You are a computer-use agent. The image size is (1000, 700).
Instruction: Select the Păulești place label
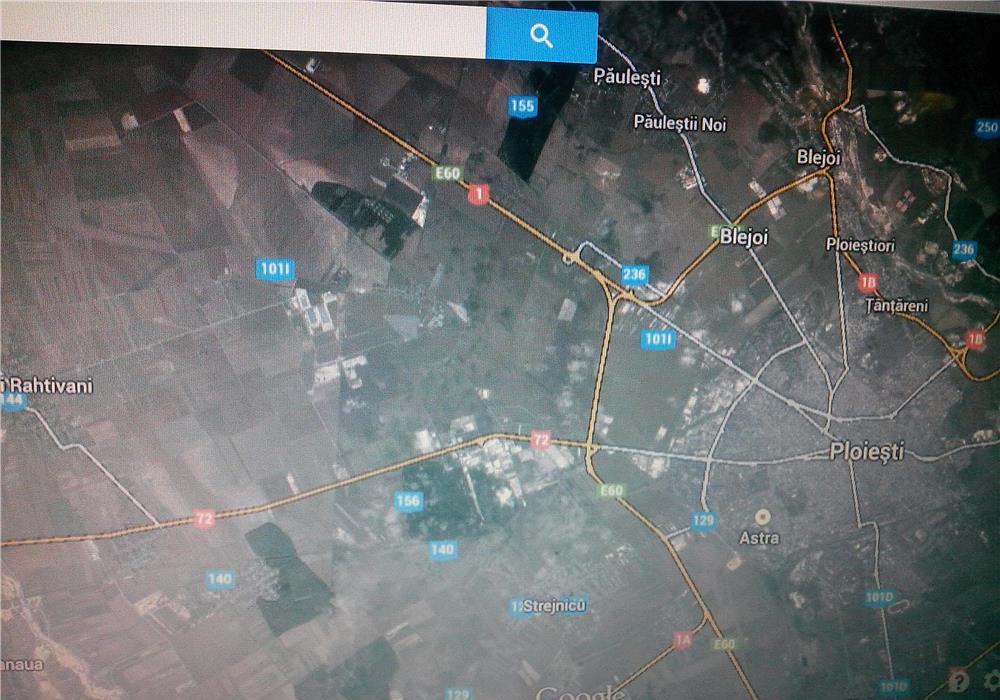click(627, 76)
